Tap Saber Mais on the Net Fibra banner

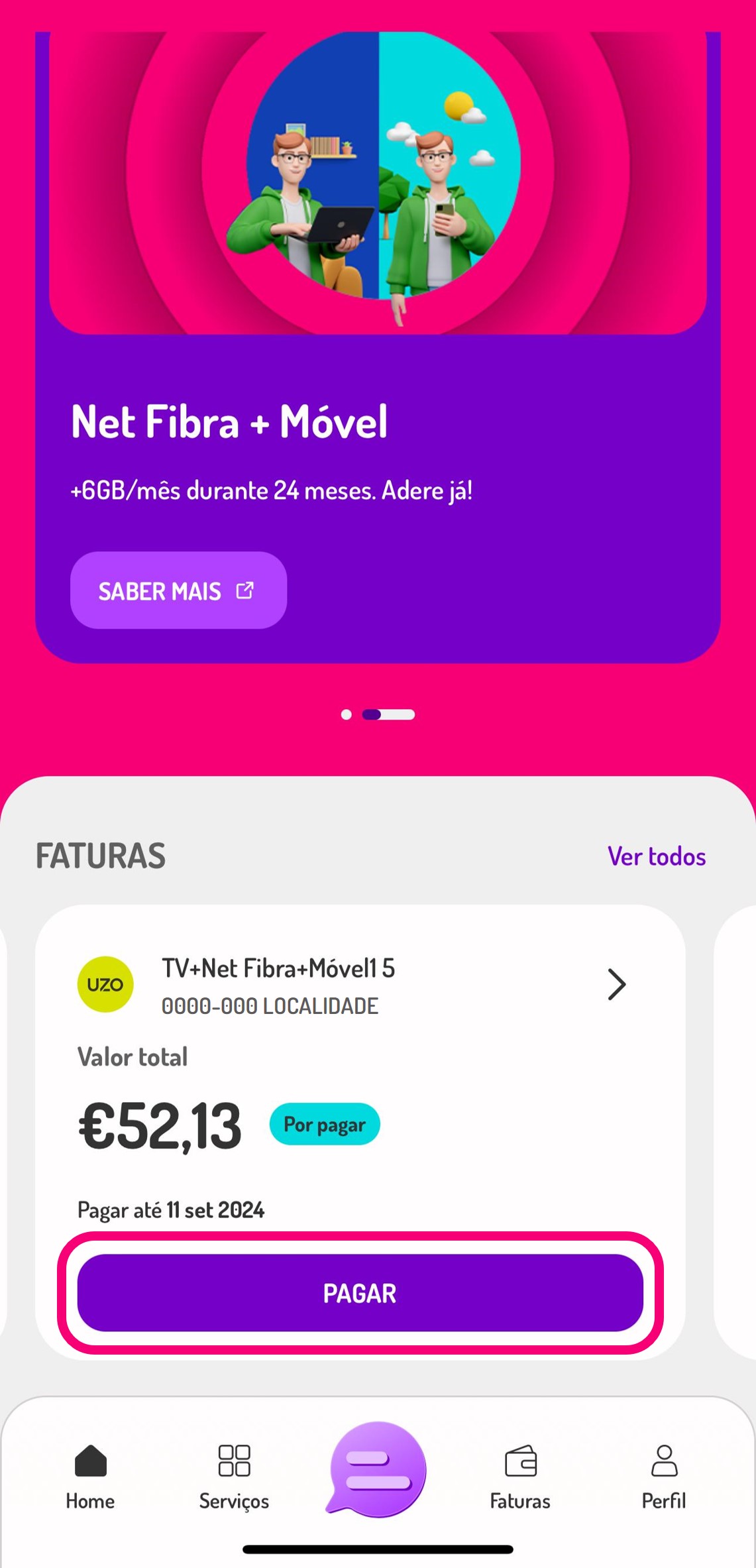(178, 590)
